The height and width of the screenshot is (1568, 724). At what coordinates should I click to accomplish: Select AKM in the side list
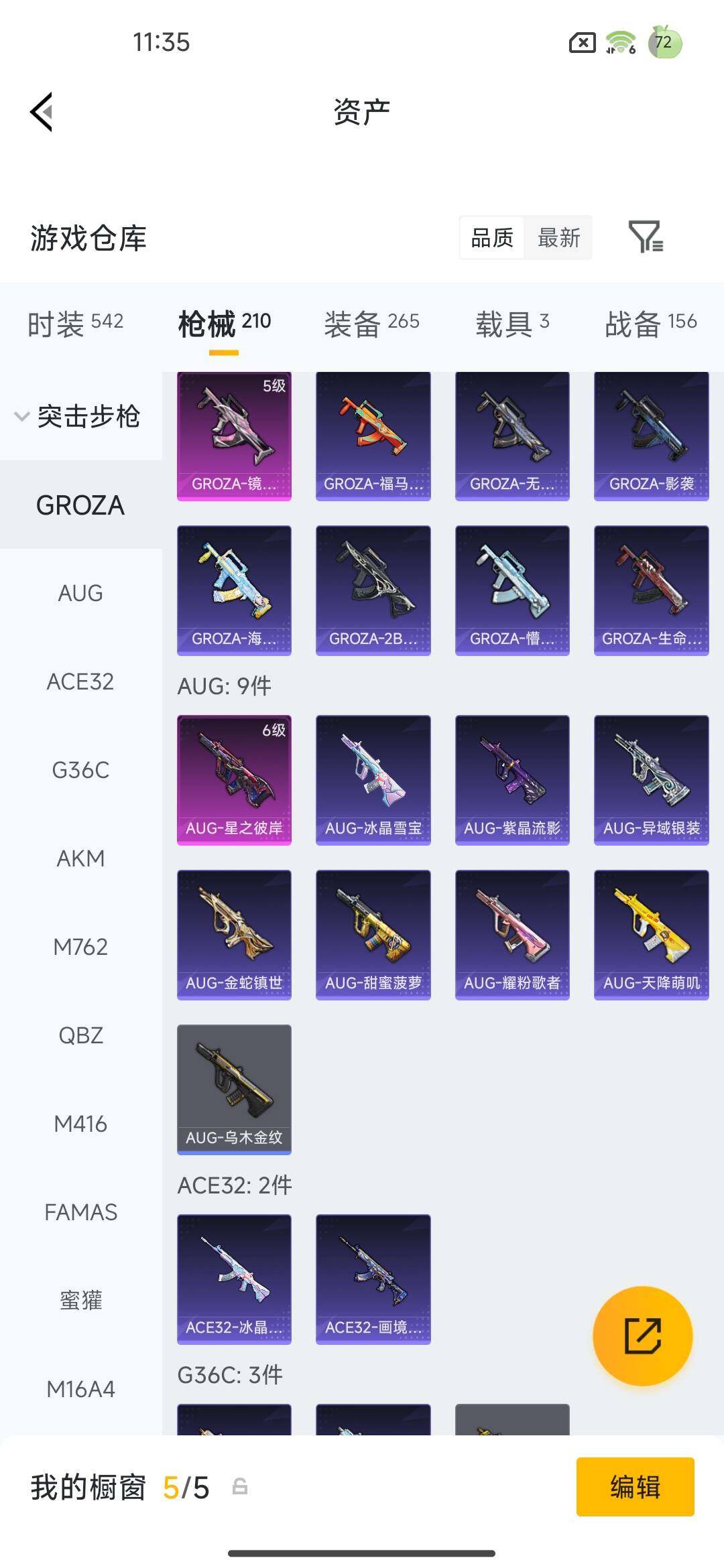pos(80,858)
